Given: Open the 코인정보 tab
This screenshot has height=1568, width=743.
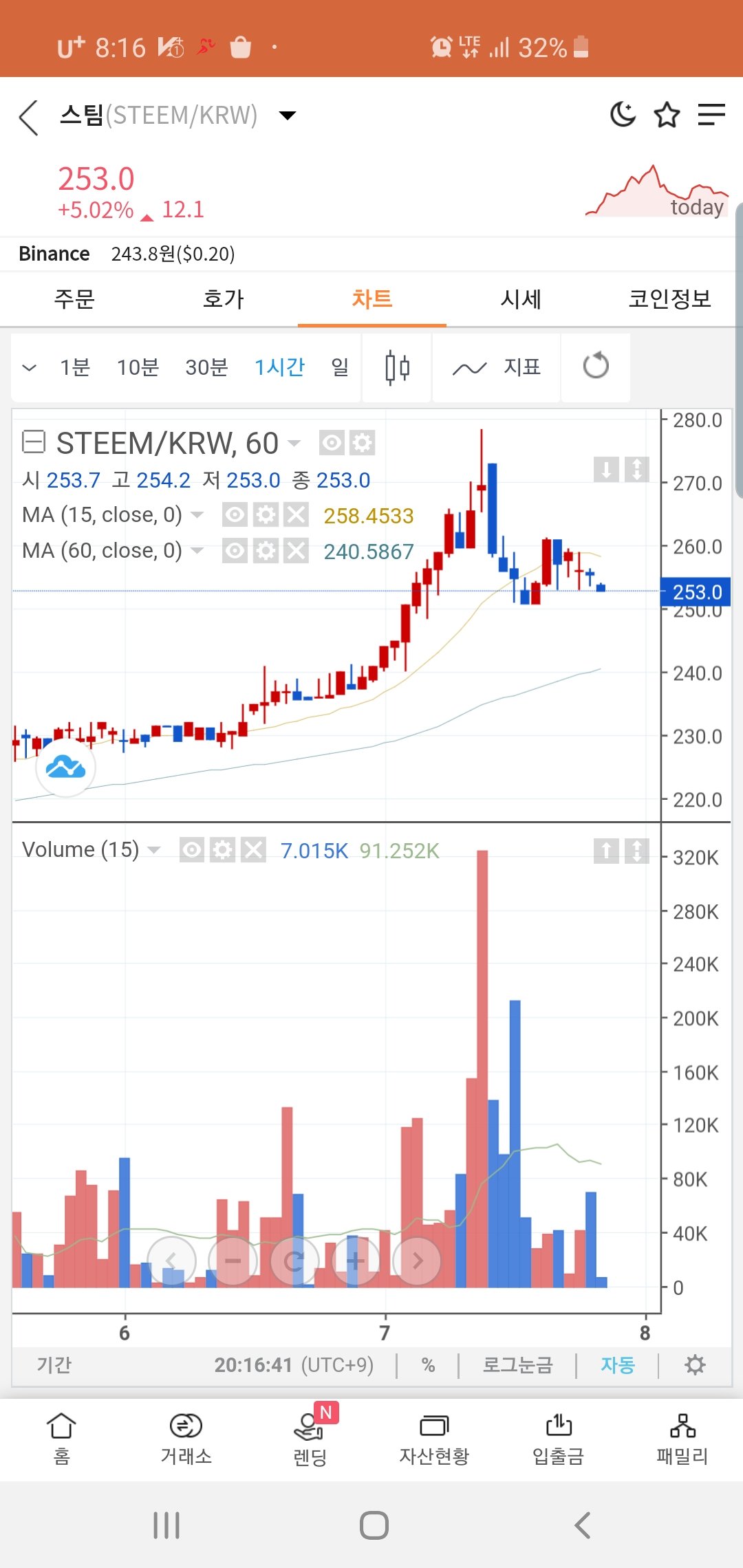Looking at the screenshot, I should point(669,298).
